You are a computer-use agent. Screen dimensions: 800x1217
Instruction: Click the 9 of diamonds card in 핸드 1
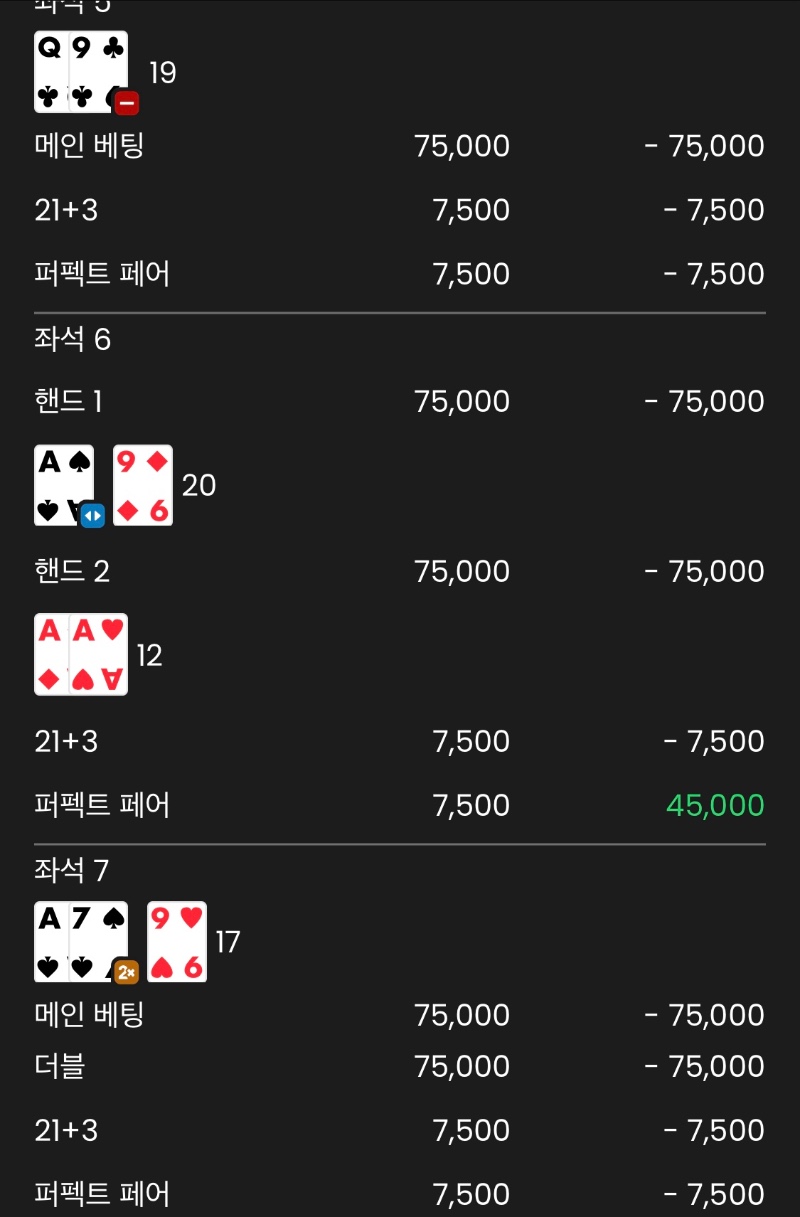point(142,485)
